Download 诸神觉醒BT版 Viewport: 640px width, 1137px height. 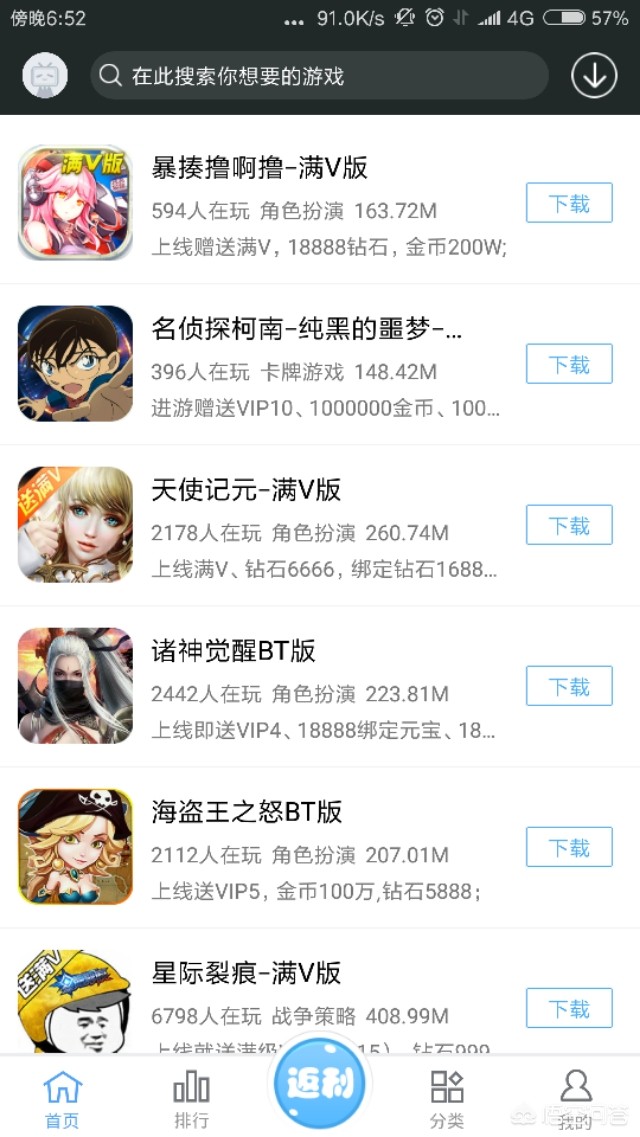point(569,687)
